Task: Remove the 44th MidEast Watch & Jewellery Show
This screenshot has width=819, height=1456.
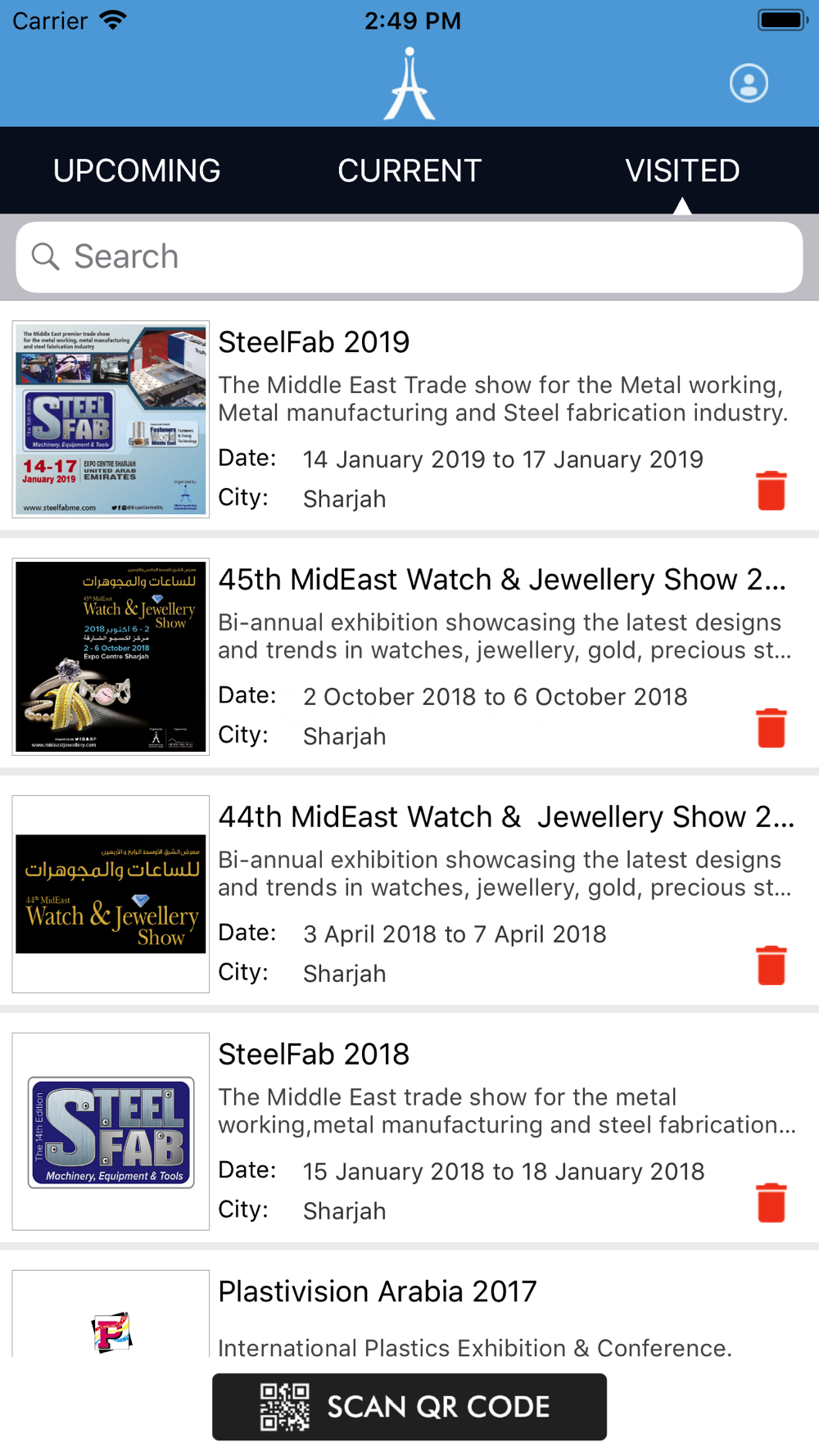Action: [x=771, y=965]
